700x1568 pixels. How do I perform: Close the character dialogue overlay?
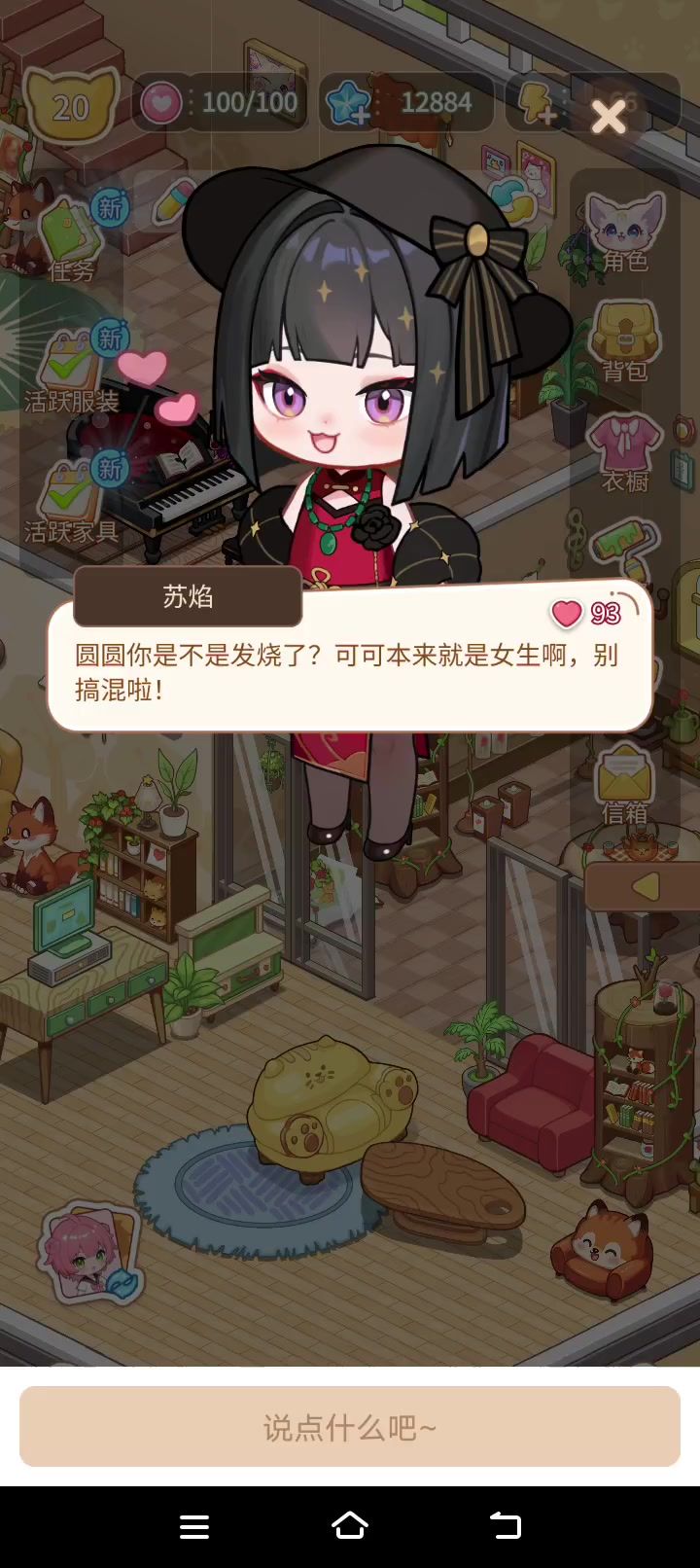point(609,117)
